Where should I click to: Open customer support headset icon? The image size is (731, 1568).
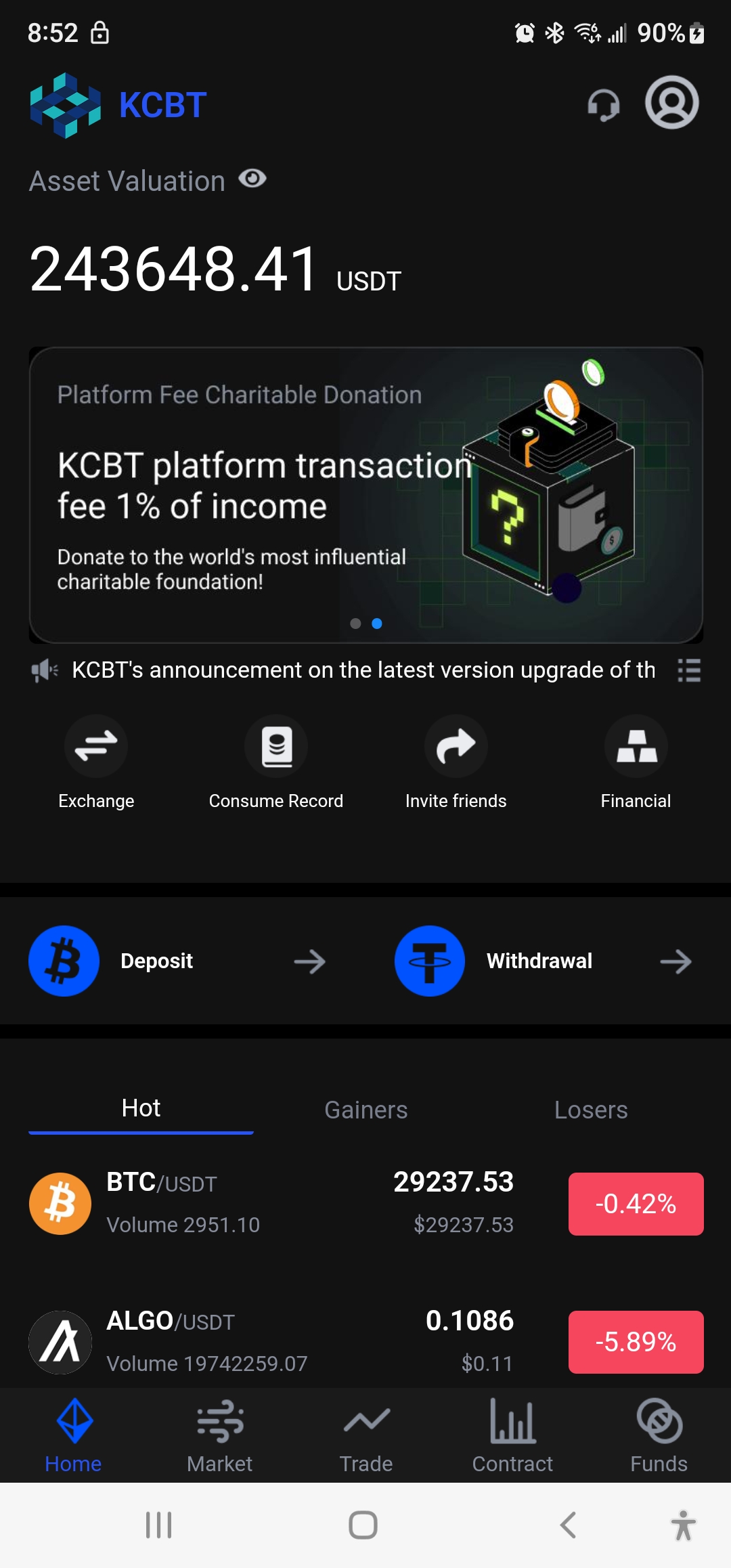pyautogui.click(x=603, y=105)
